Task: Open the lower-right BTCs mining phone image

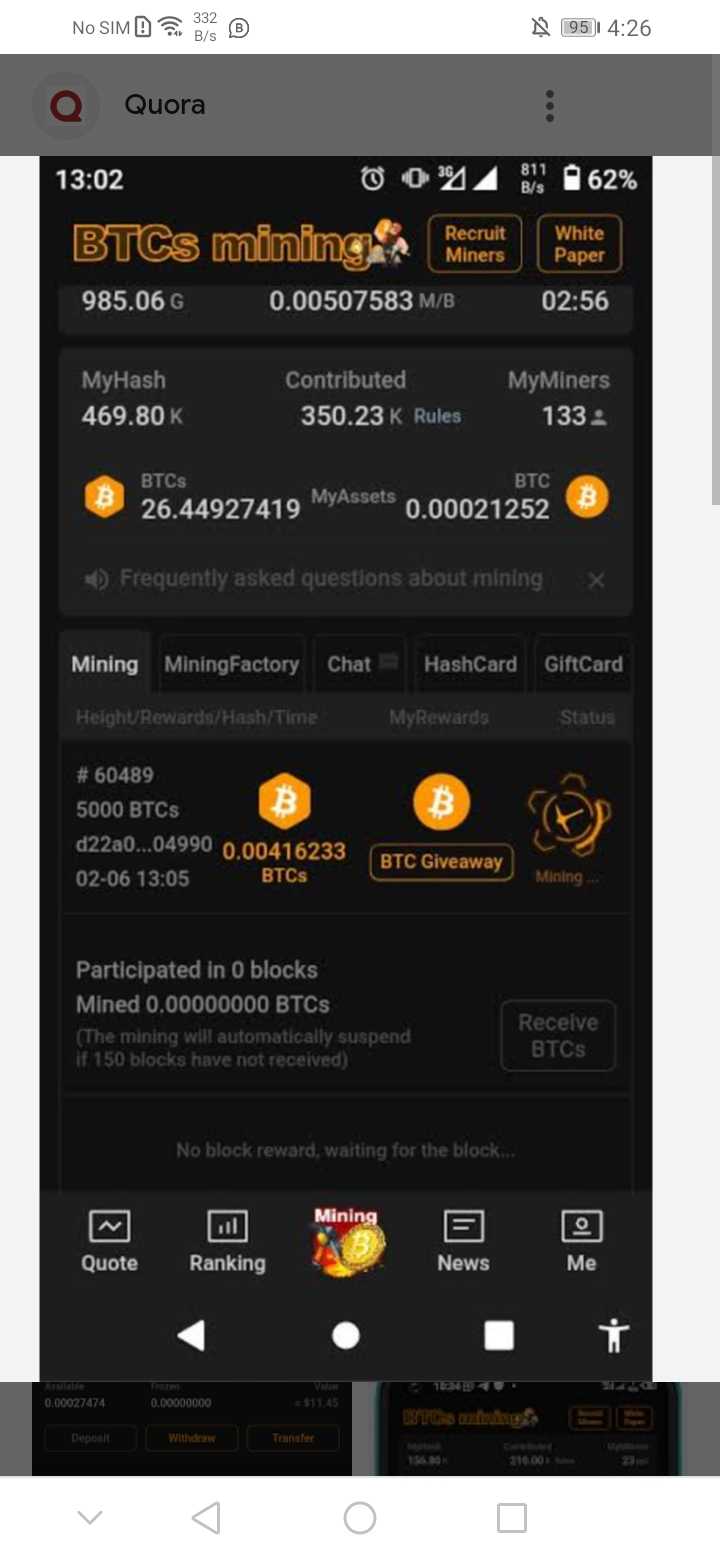Action: pos(527,1429)
